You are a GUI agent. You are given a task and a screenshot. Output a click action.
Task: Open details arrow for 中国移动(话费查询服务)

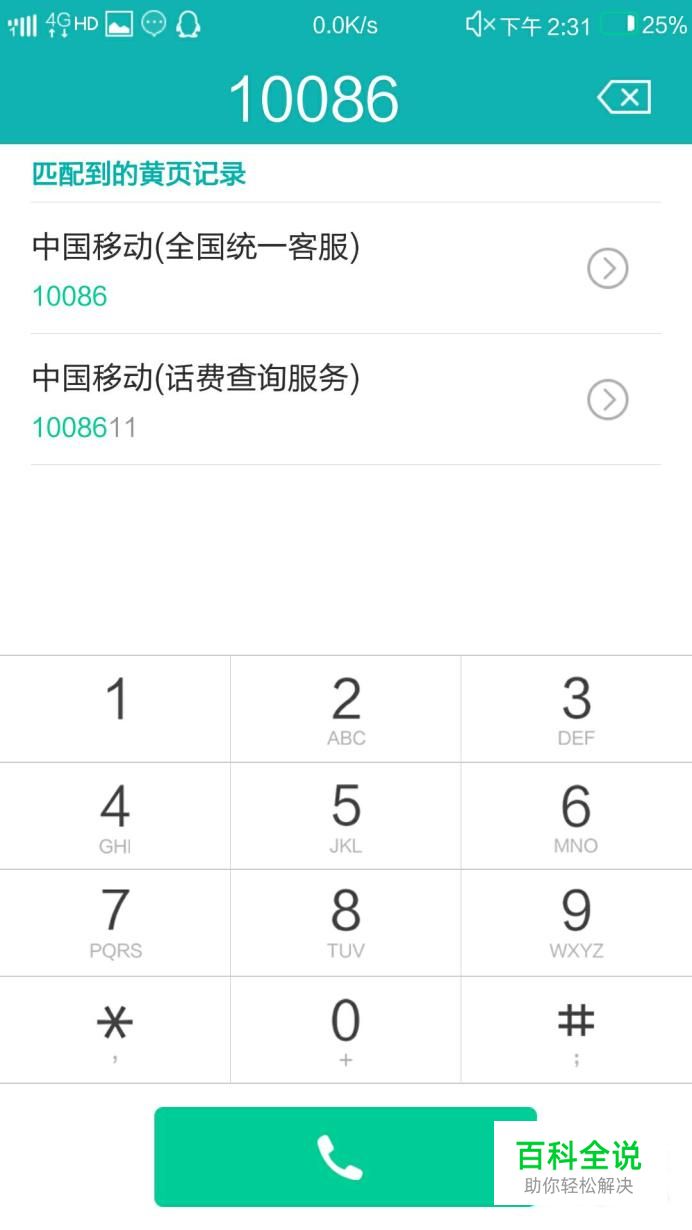(607, 399)
